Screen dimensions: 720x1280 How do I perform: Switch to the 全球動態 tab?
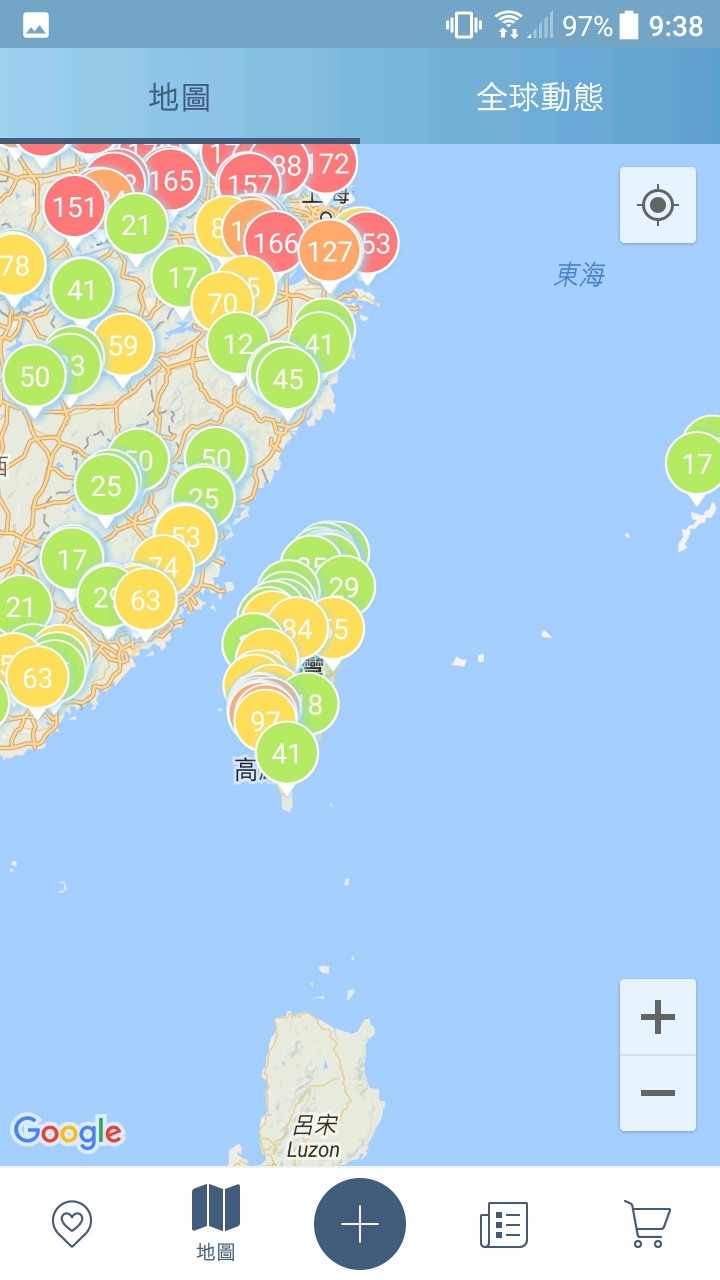[540, 97]
